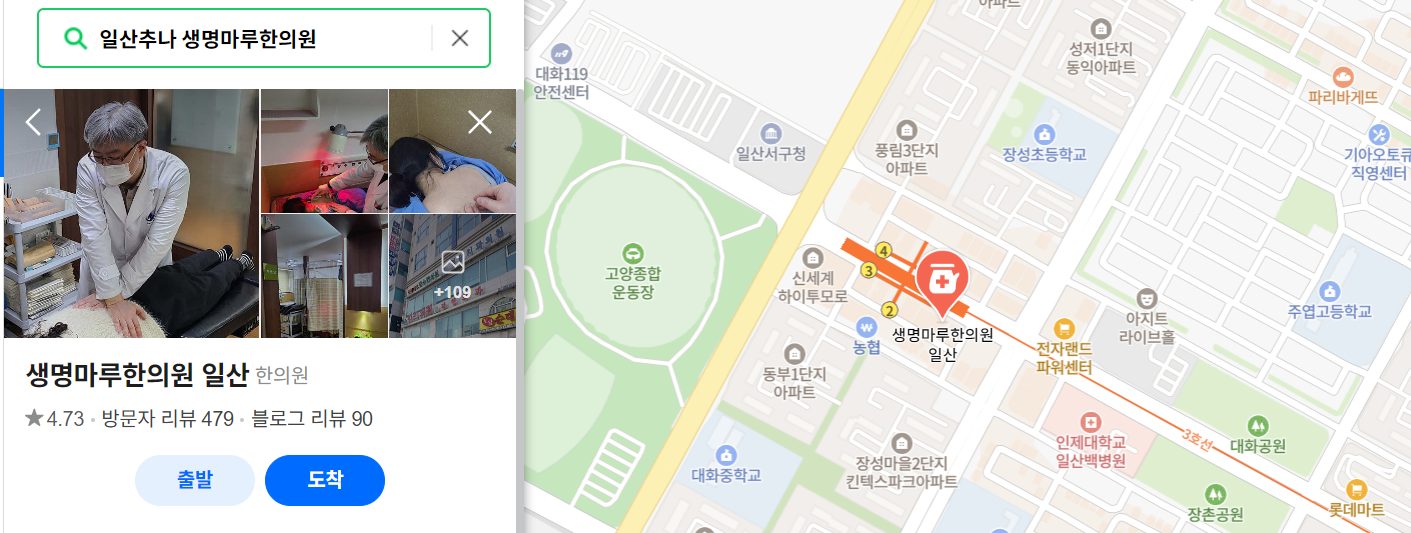Set 출발 as the starting point
Viewport: 1411px width, 533px height.
[195, 480]
